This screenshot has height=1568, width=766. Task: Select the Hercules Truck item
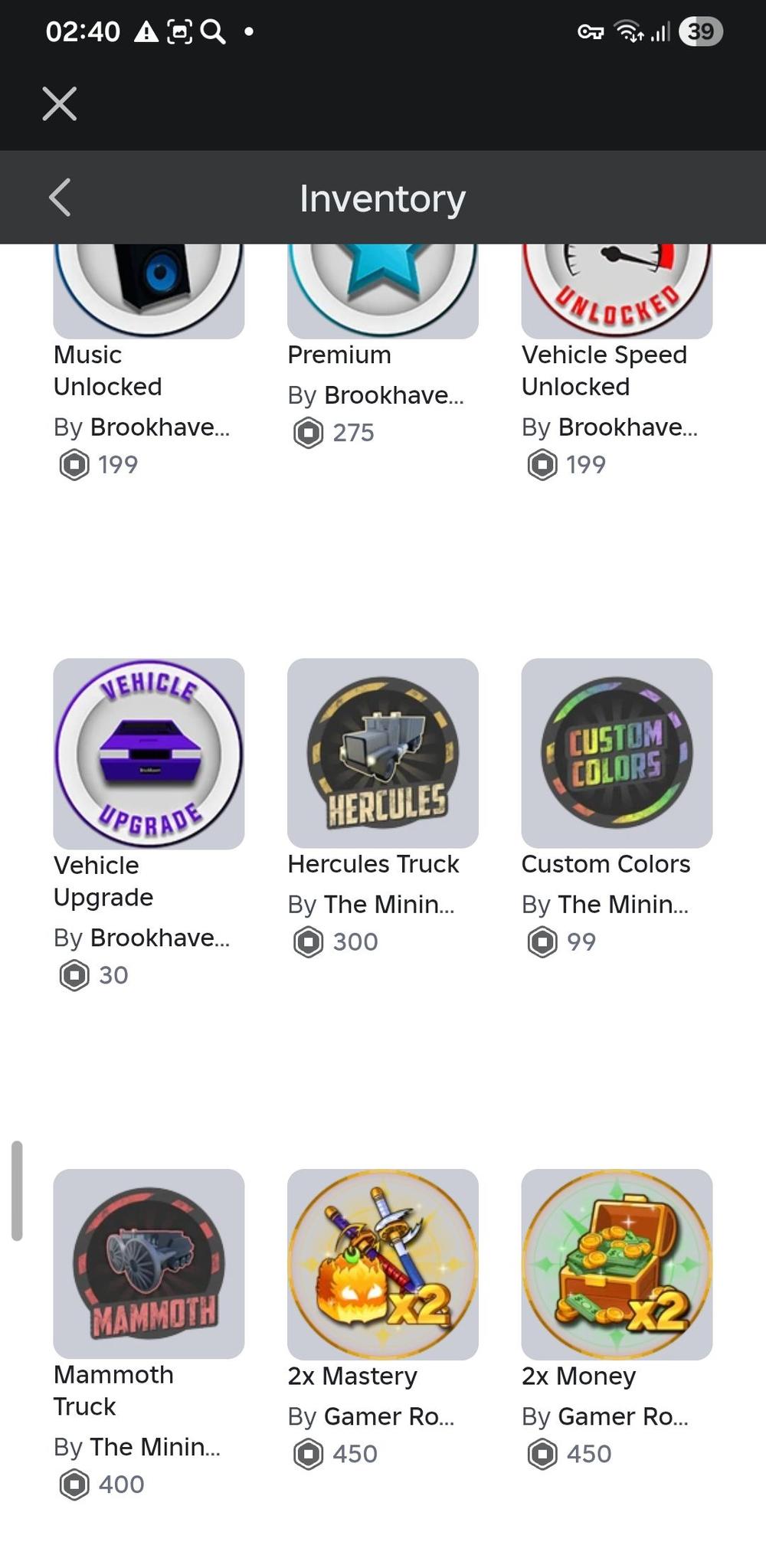(x=382, y=754)
